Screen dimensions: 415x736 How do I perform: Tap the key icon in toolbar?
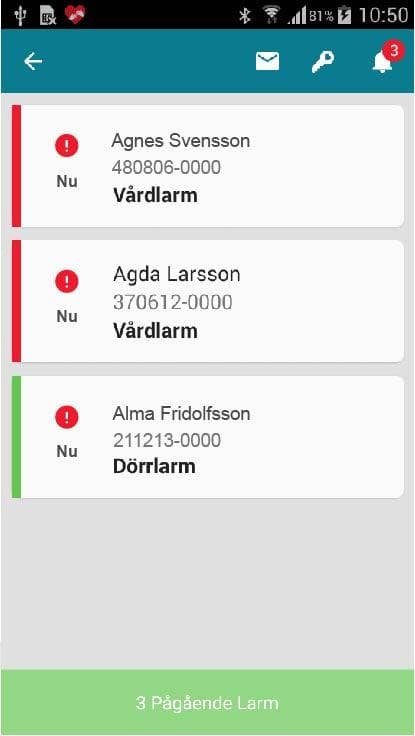tap(323, 61)
